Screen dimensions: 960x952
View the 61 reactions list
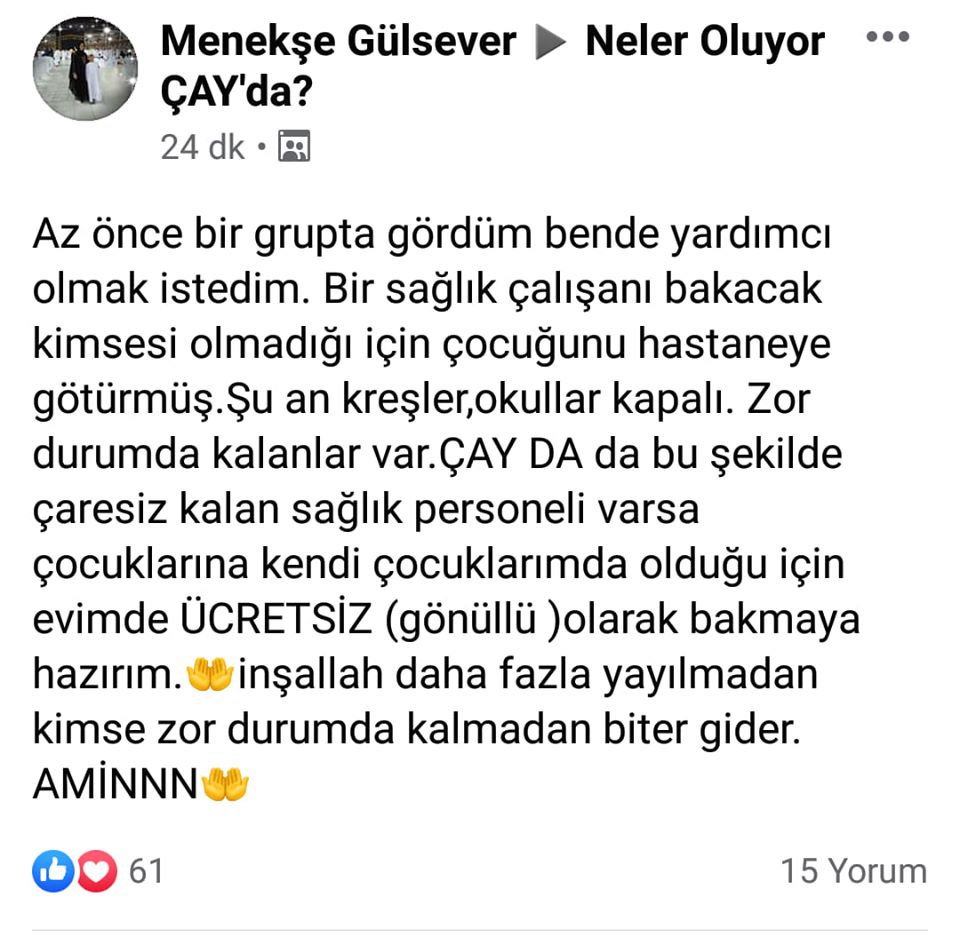pos(100,871)
